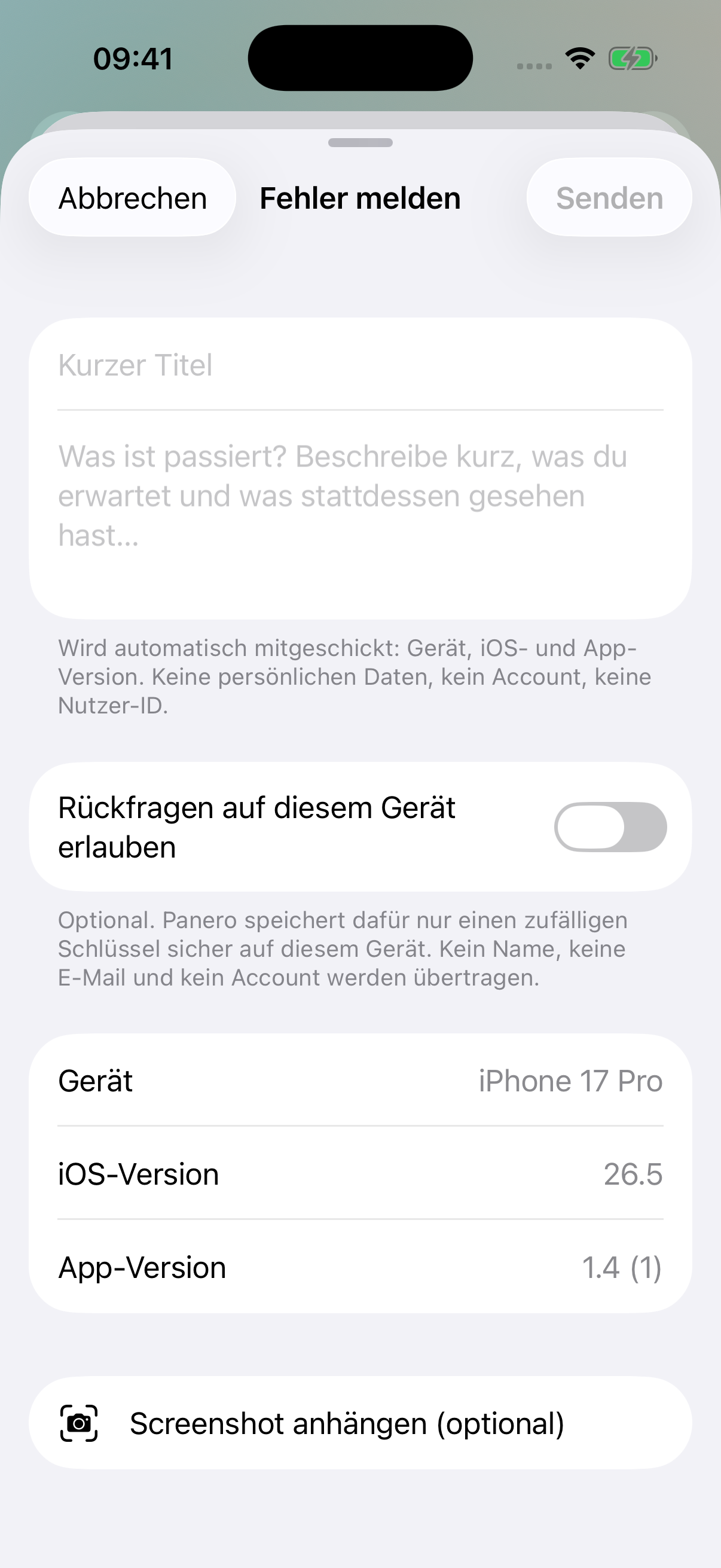Focus the Kurzer Titel field

tap(360, 365)
